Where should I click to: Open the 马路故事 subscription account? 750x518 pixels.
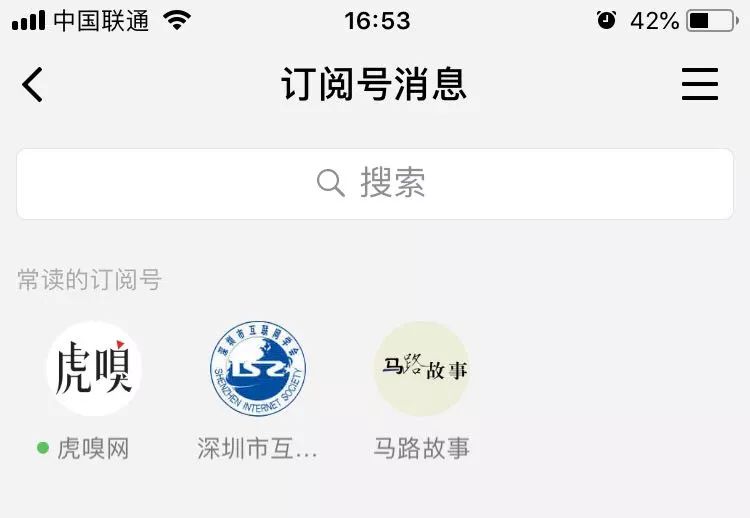421,369
